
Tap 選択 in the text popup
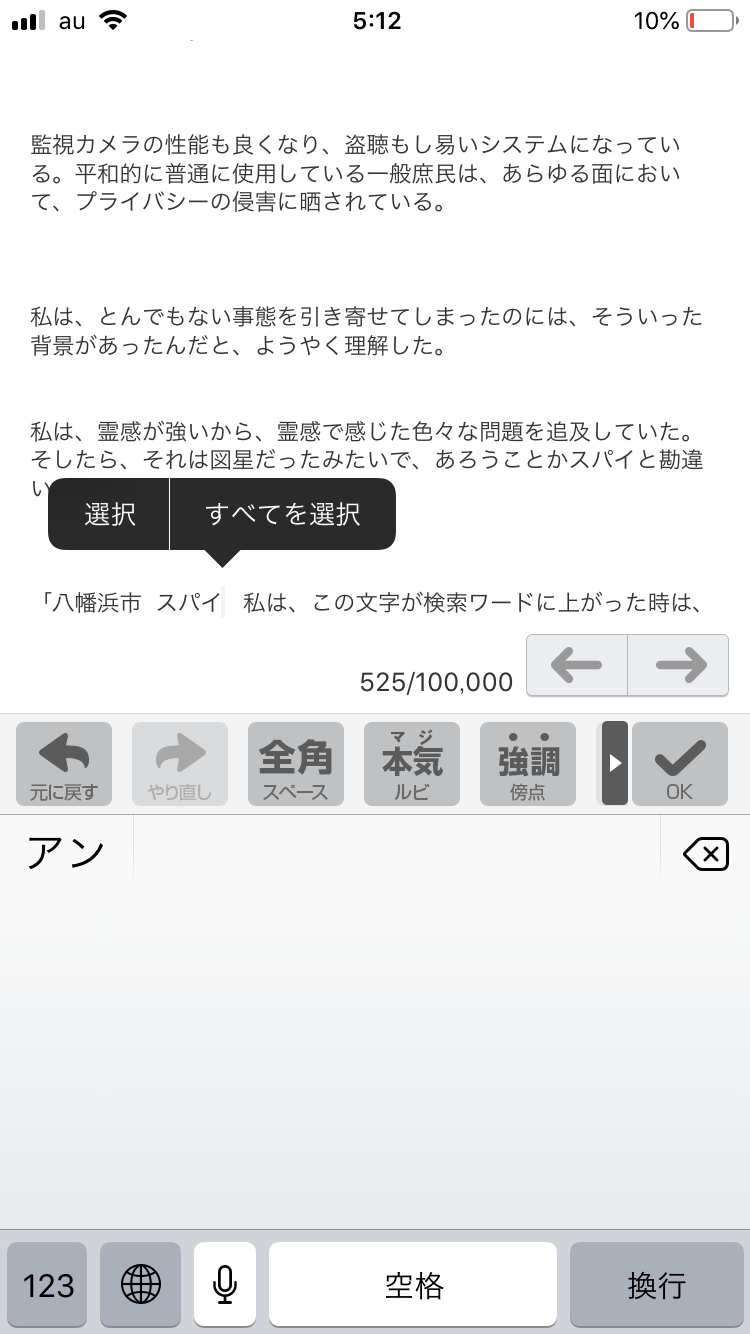coord(110,514)
